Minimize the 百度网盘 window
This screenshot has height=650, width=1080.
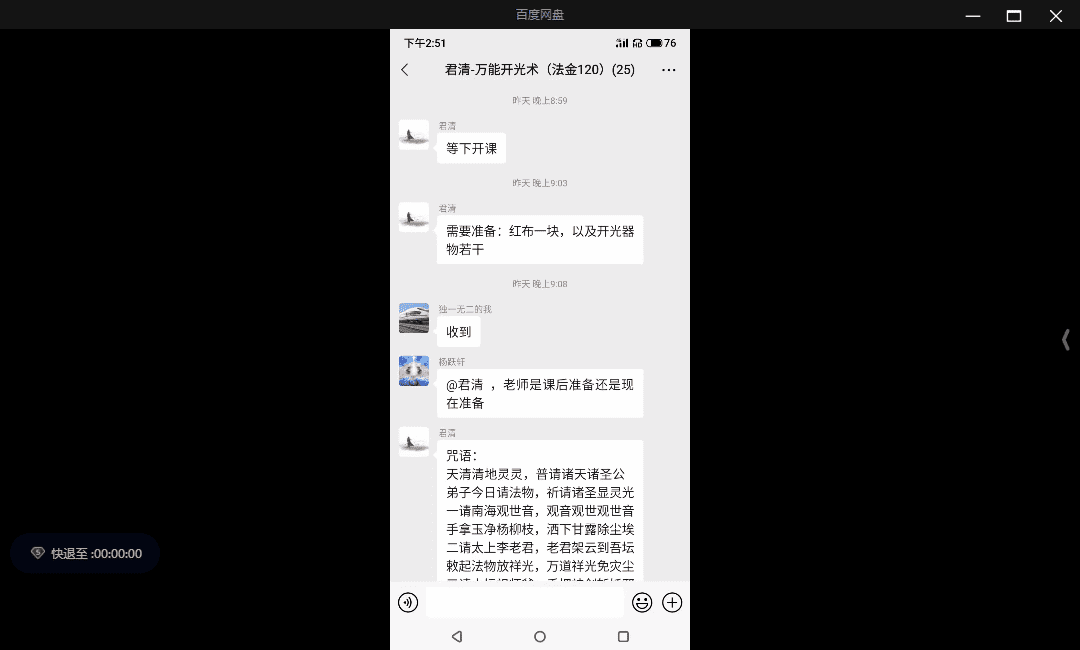973,15
